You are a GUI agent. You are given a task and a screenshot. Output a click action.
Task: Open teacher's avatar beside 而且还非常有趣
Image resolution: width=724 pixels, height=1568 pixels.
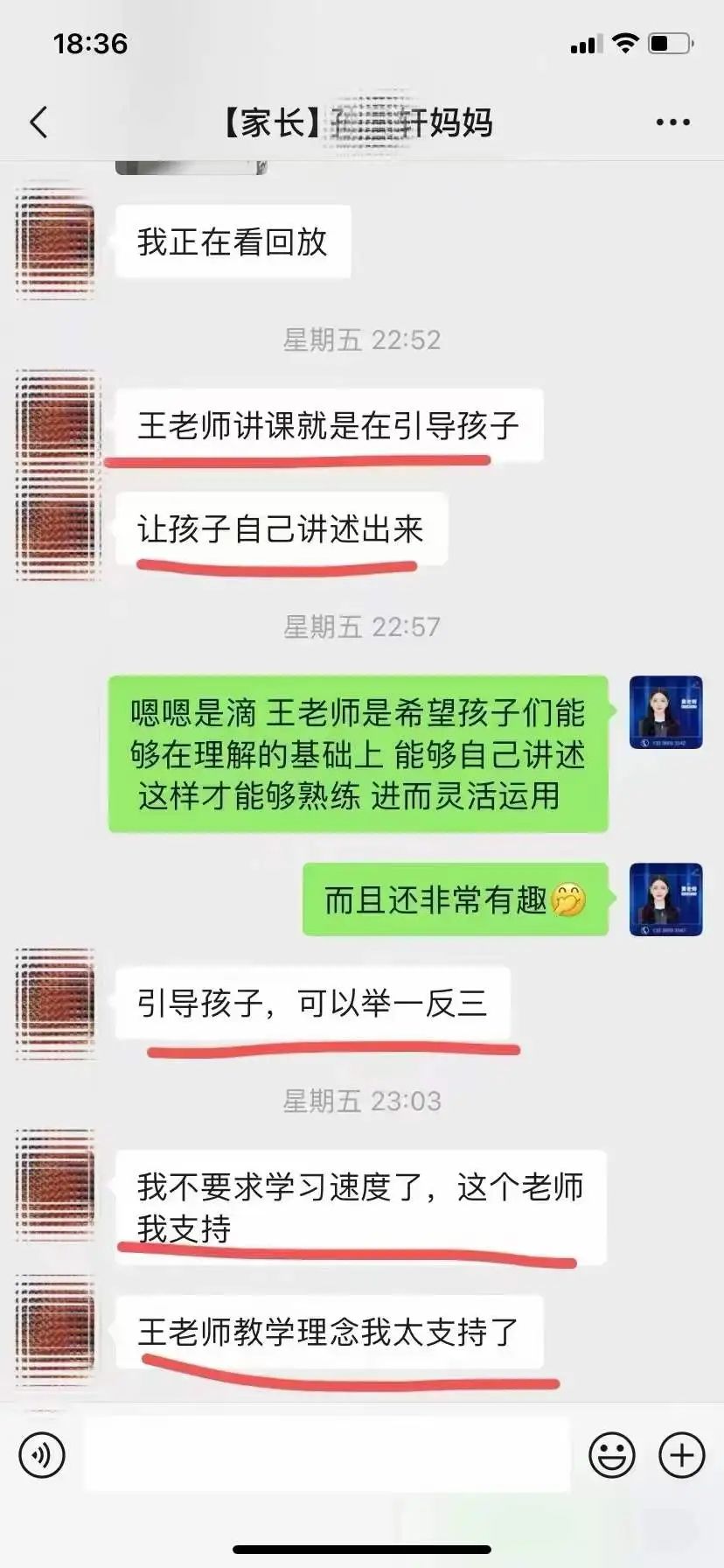coord(665,899)
